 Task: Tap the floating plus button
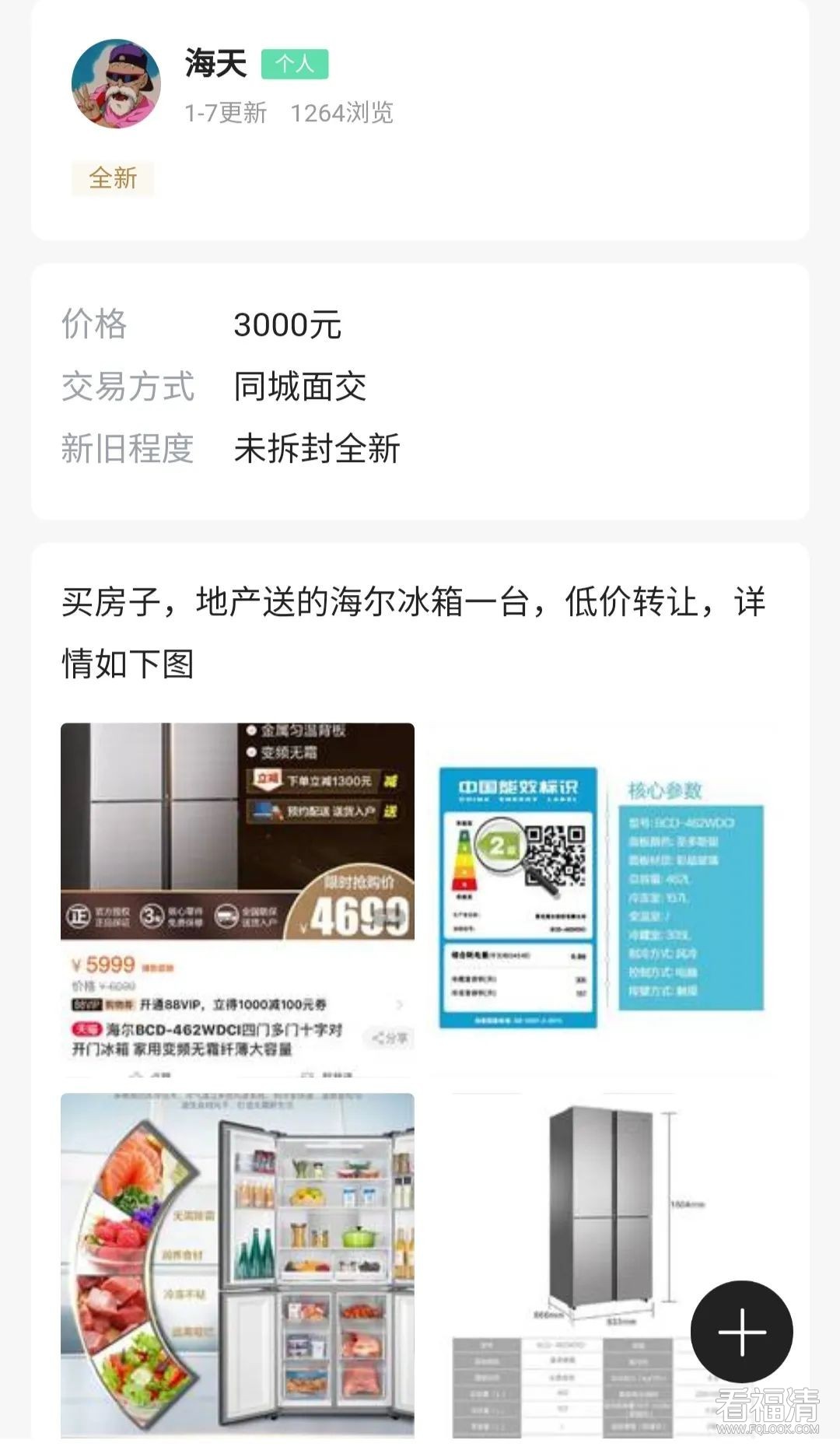click(741, 1331)
